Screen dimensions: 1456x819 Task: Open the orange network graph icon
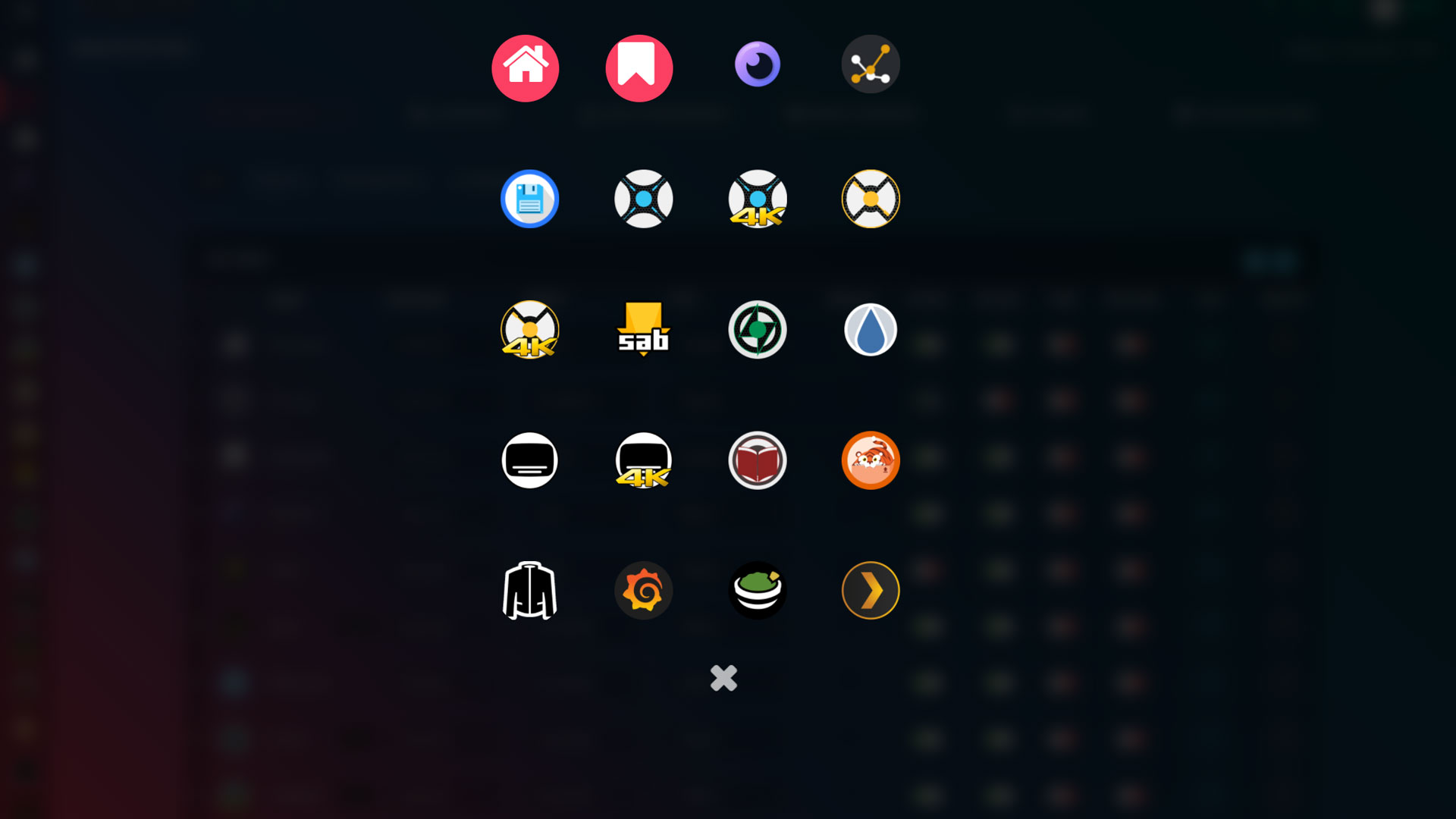pyautogui.click(x=871, y=64)
